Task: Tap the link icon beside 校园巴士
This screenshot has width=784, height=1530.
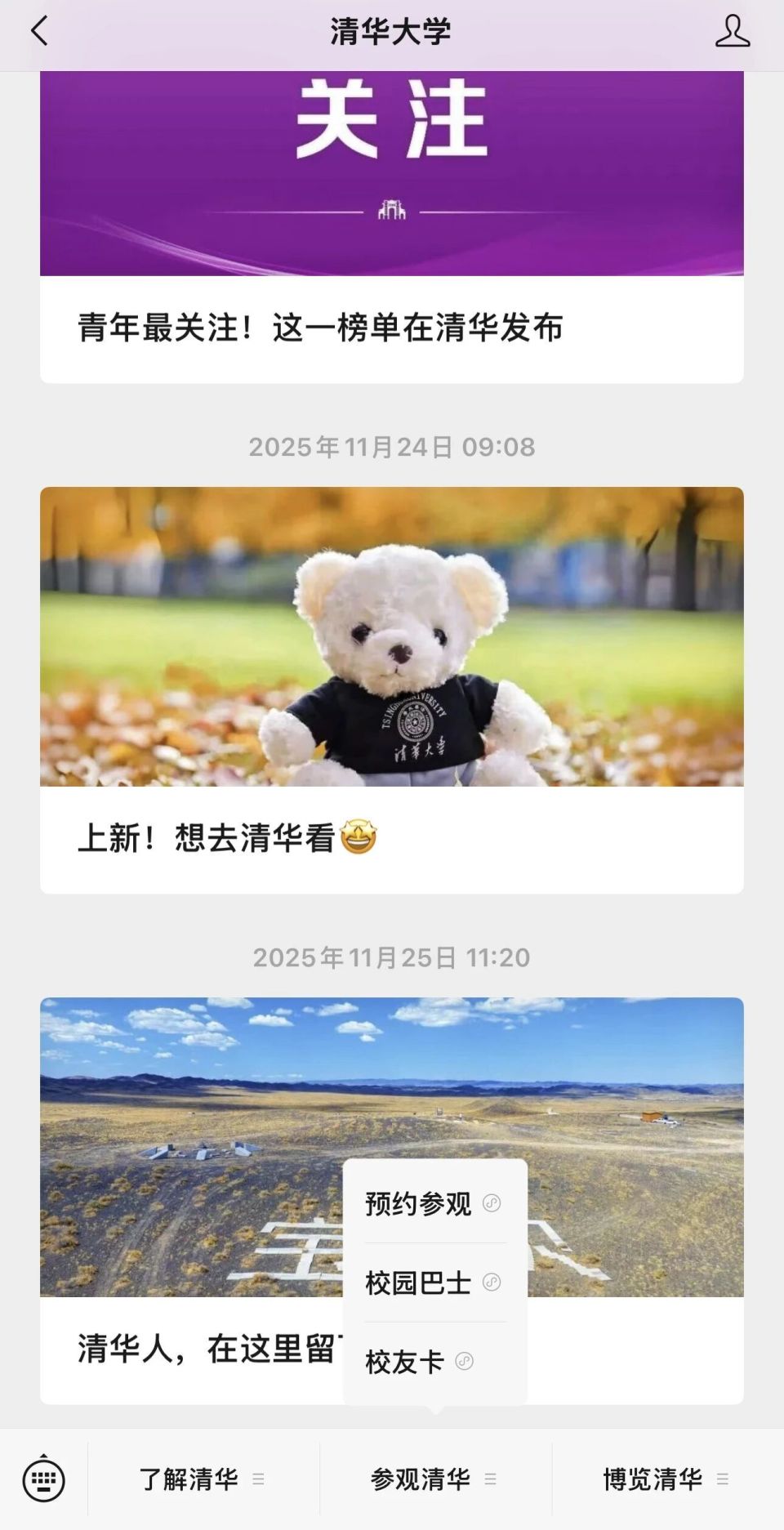Action: coord(490,1282)
